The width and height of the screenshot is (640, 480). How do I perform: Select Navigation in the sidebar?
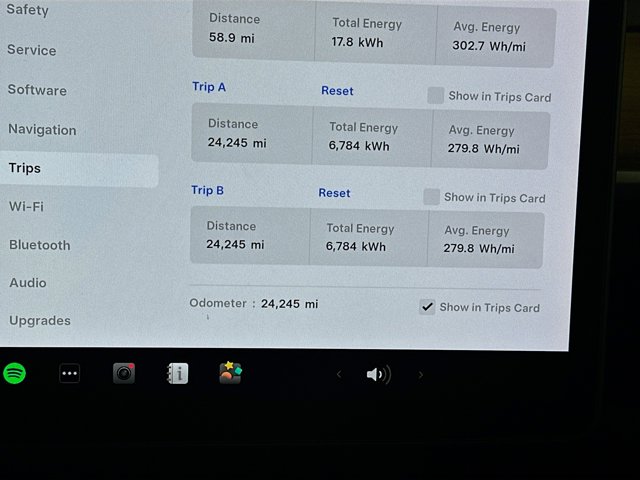pyautogui.click(x=42, y=129)
